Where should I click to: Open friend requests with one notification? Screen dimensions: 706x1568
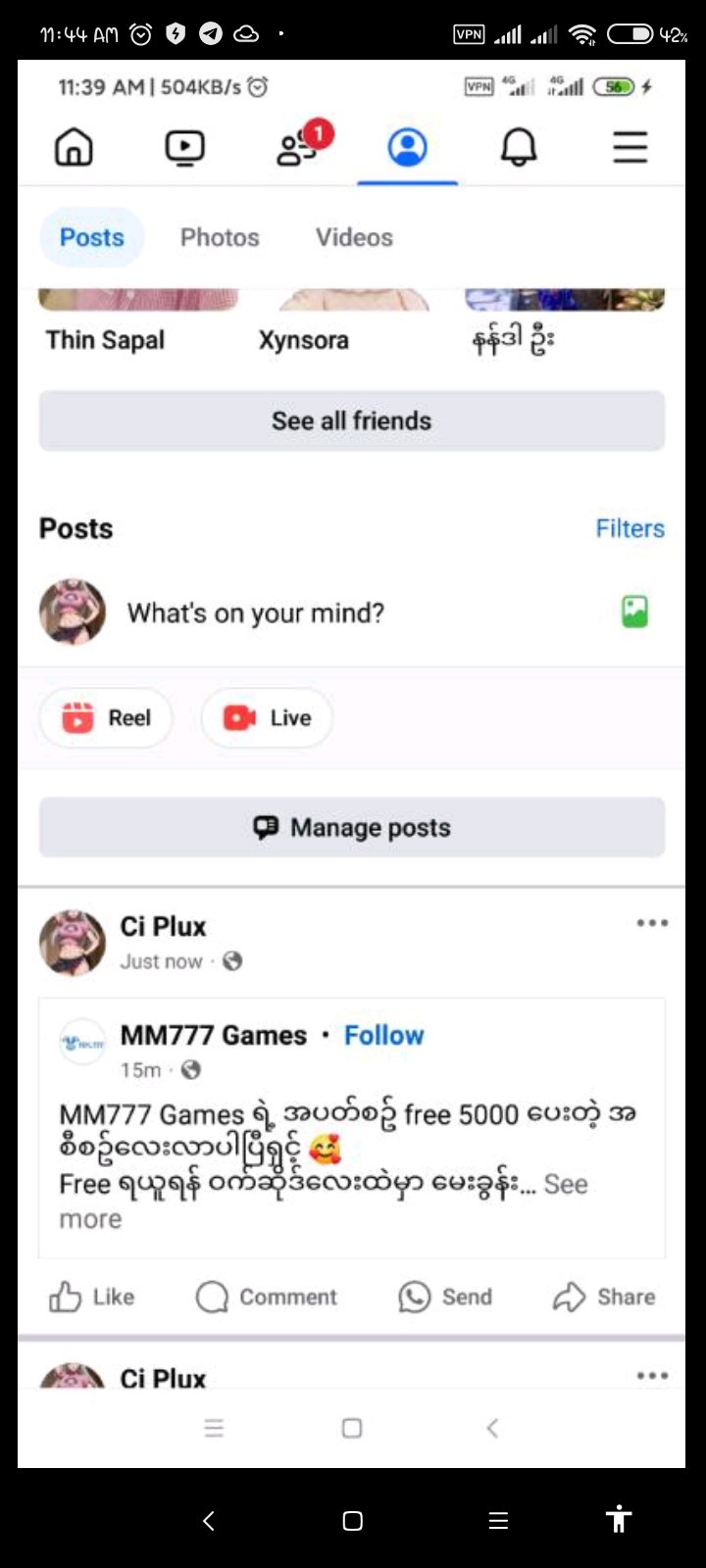296,148
